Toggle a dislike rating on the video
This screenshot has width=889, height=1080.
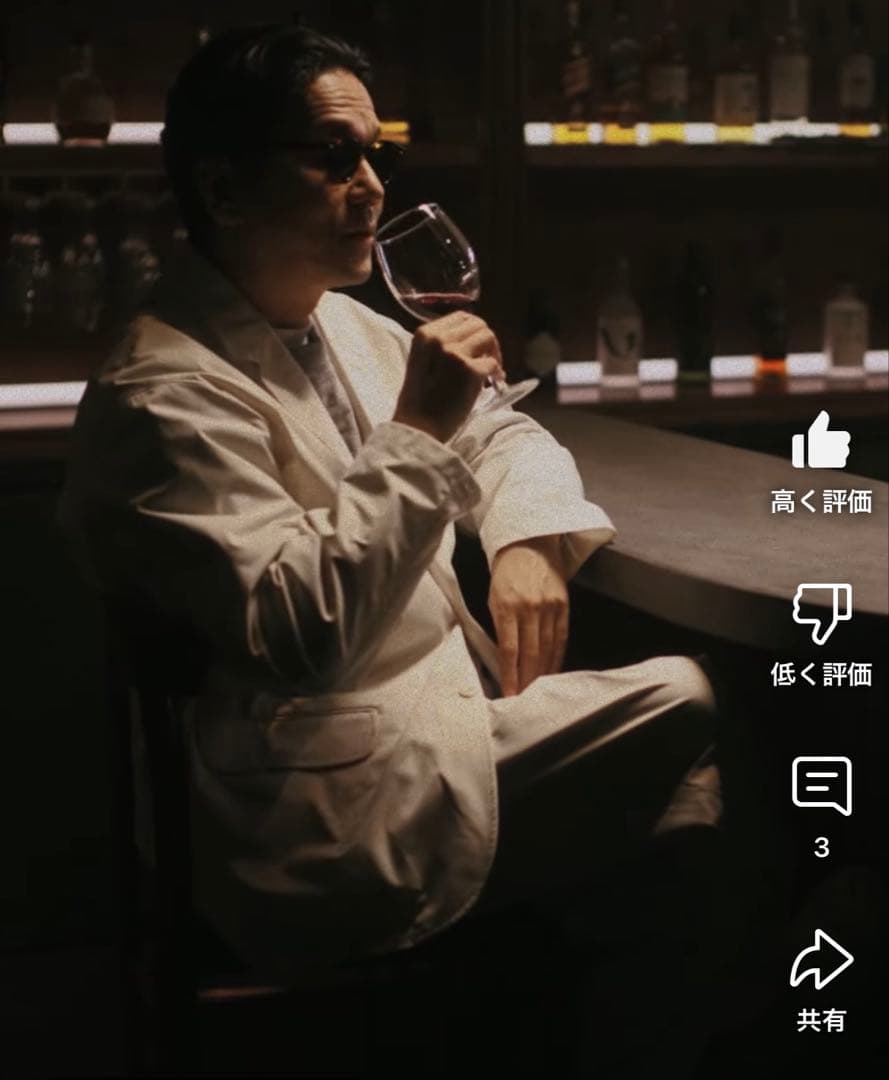click(822, 613)
